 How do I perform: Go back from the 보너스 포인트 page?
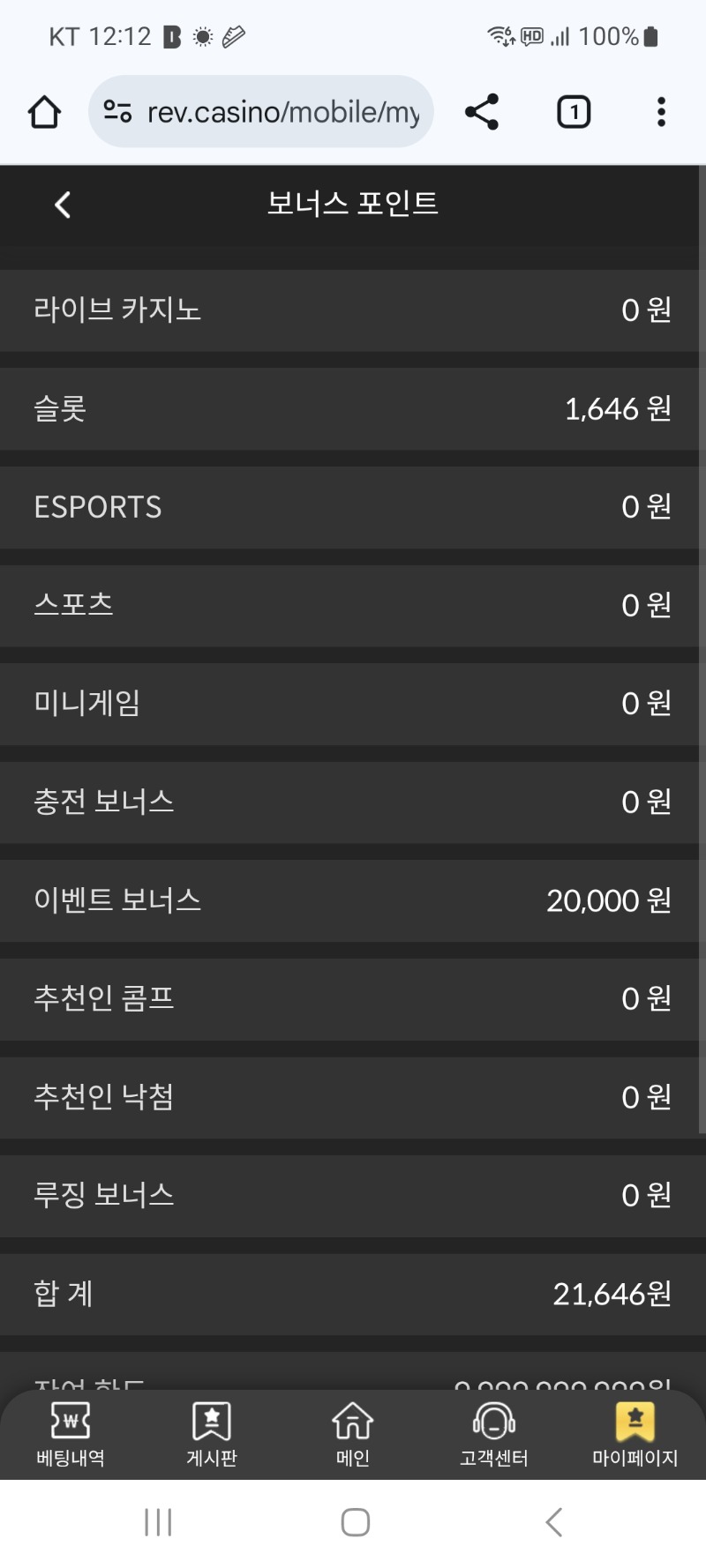pyautogui.click(x=63, y=205)
